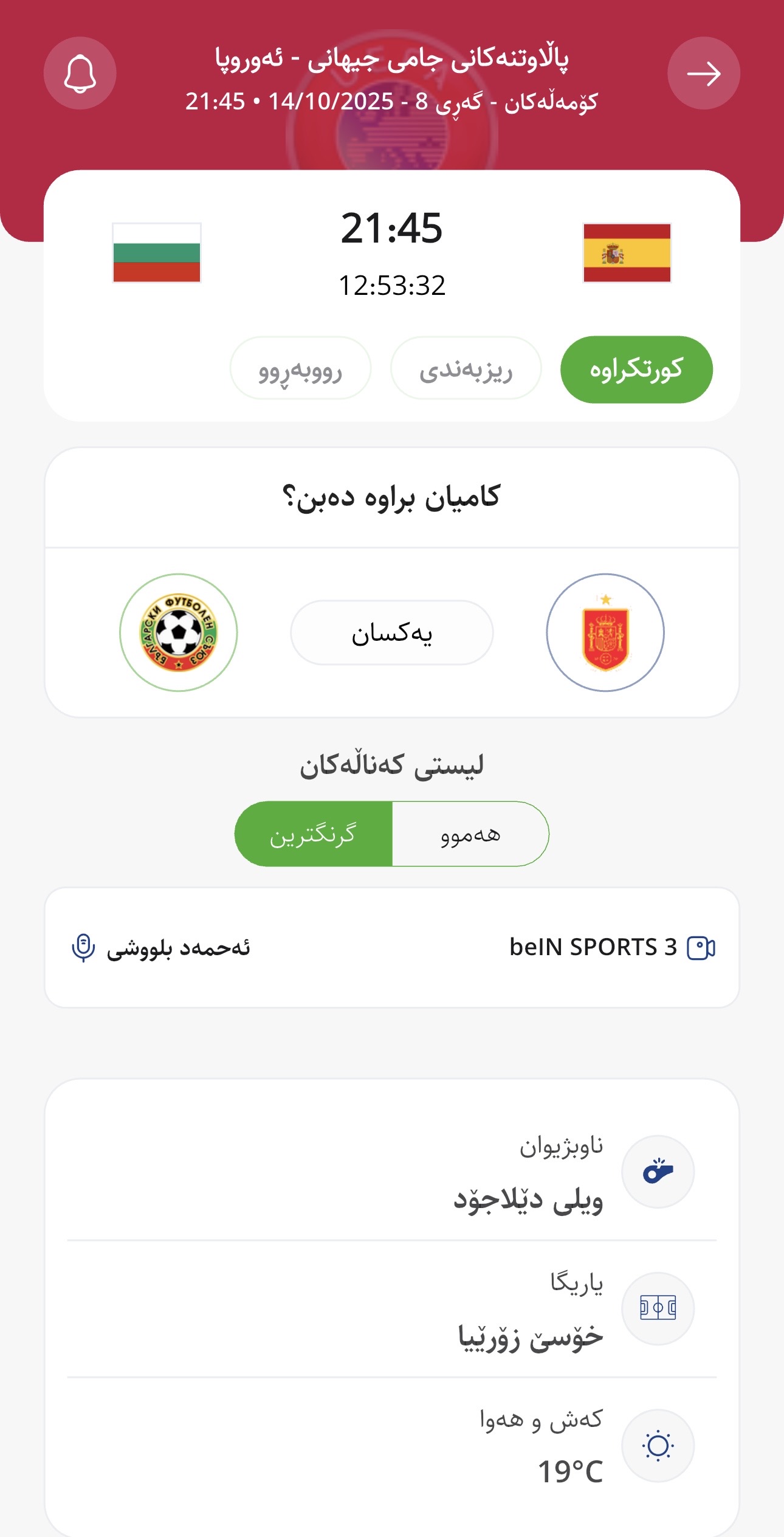The image size is (784, 1537).
Task: Select the گرنگترین channels filter
Action: coord(314,834)
